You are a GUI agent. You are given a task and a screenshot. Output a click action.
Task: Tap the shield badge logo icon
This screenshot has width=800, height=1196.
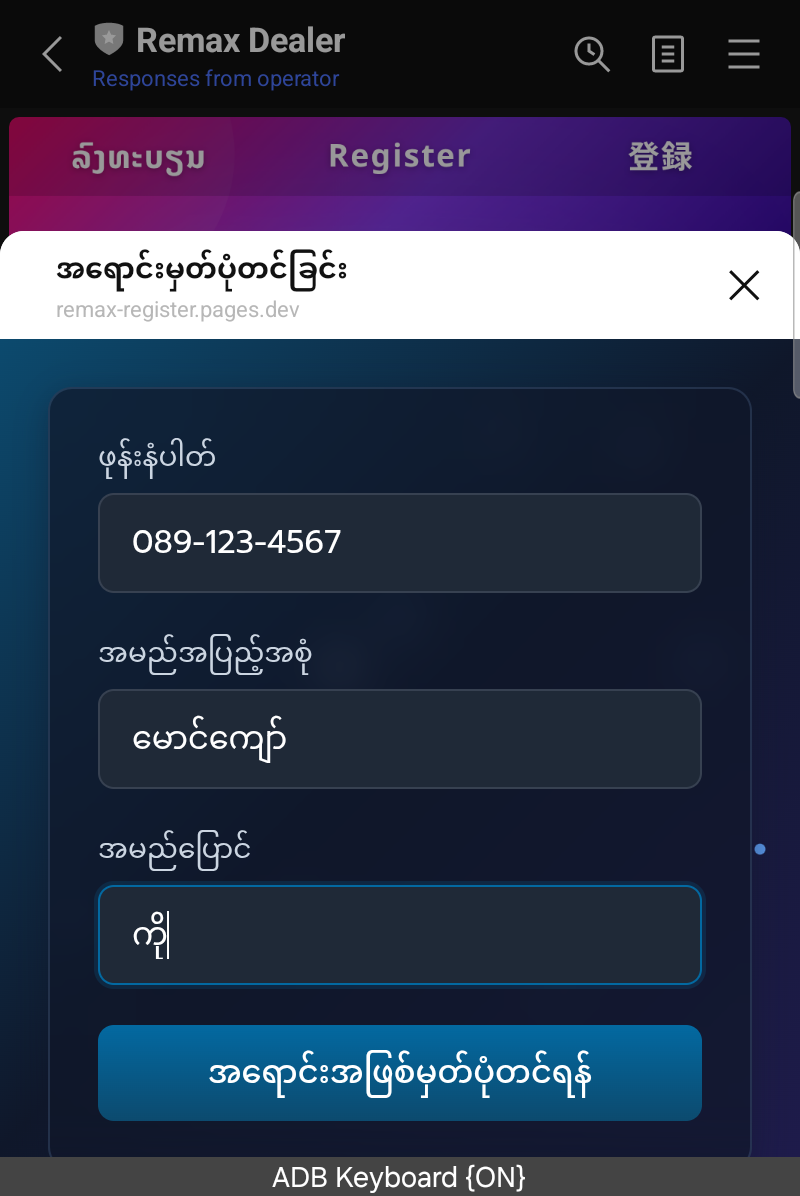pyautogui.click(x=107, y=40)
